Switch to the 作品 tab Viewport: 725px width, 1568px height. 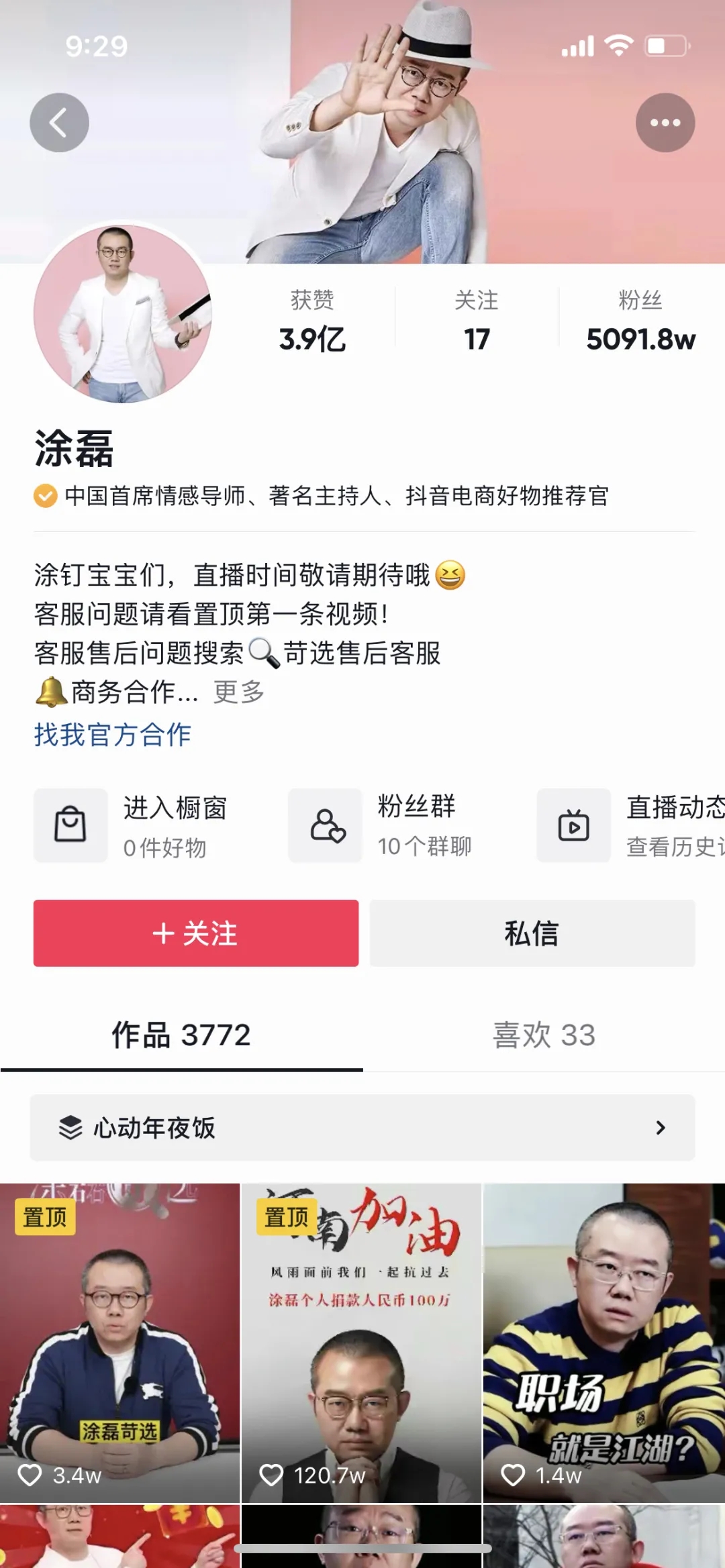(181, 1035)
